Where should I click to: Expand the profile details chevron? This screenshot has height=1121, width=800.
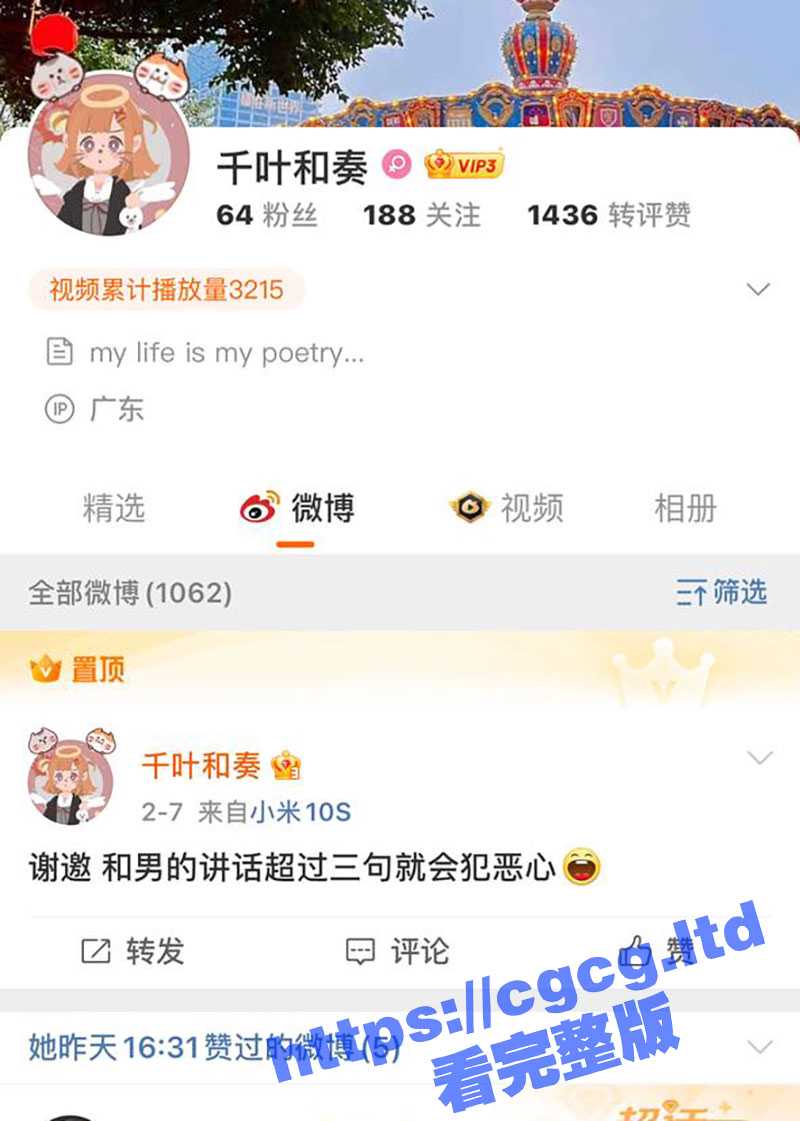click(759, 290)
